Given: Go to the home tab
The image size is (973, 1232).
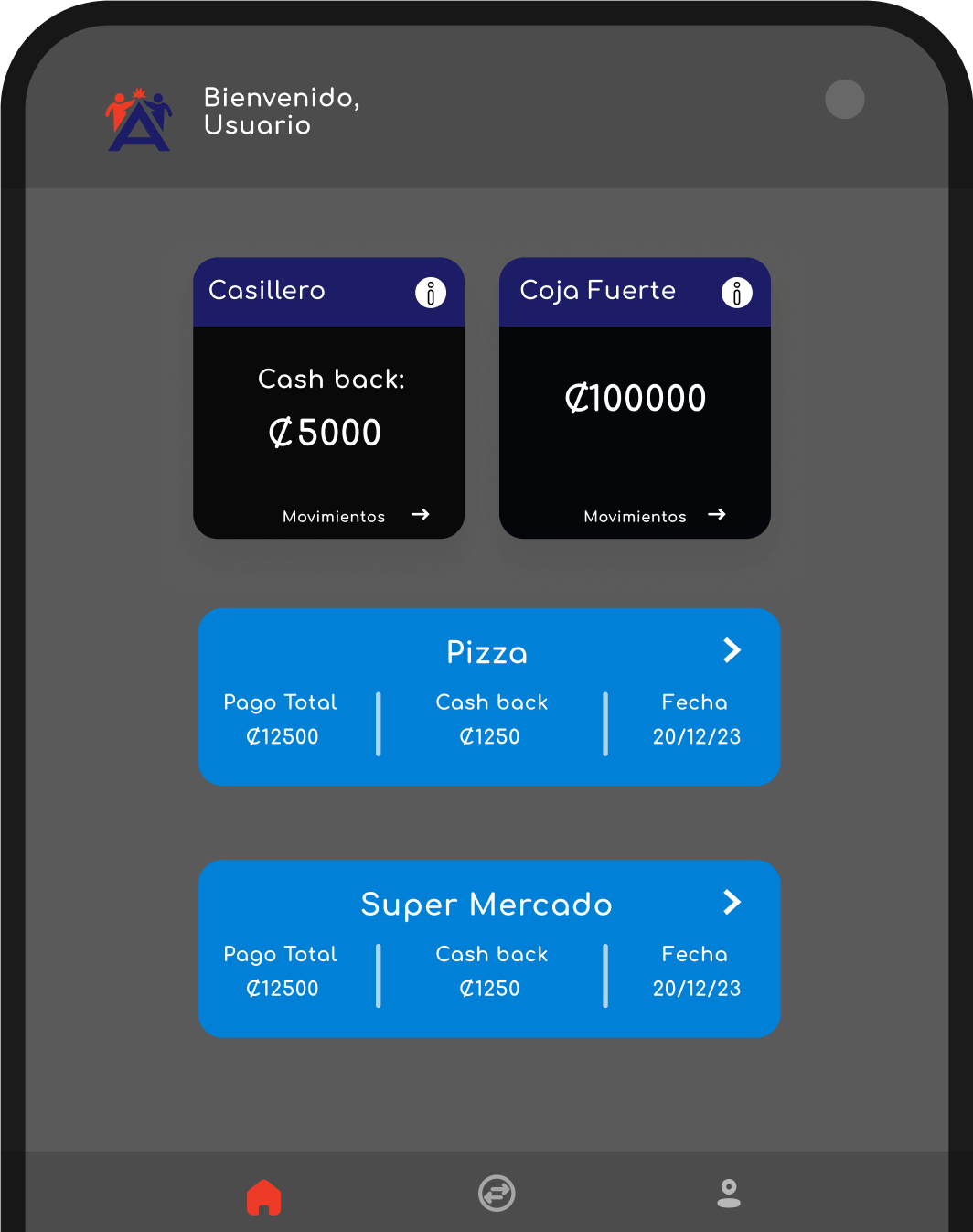Looking at the screenshot, I should pos(264,1196).
